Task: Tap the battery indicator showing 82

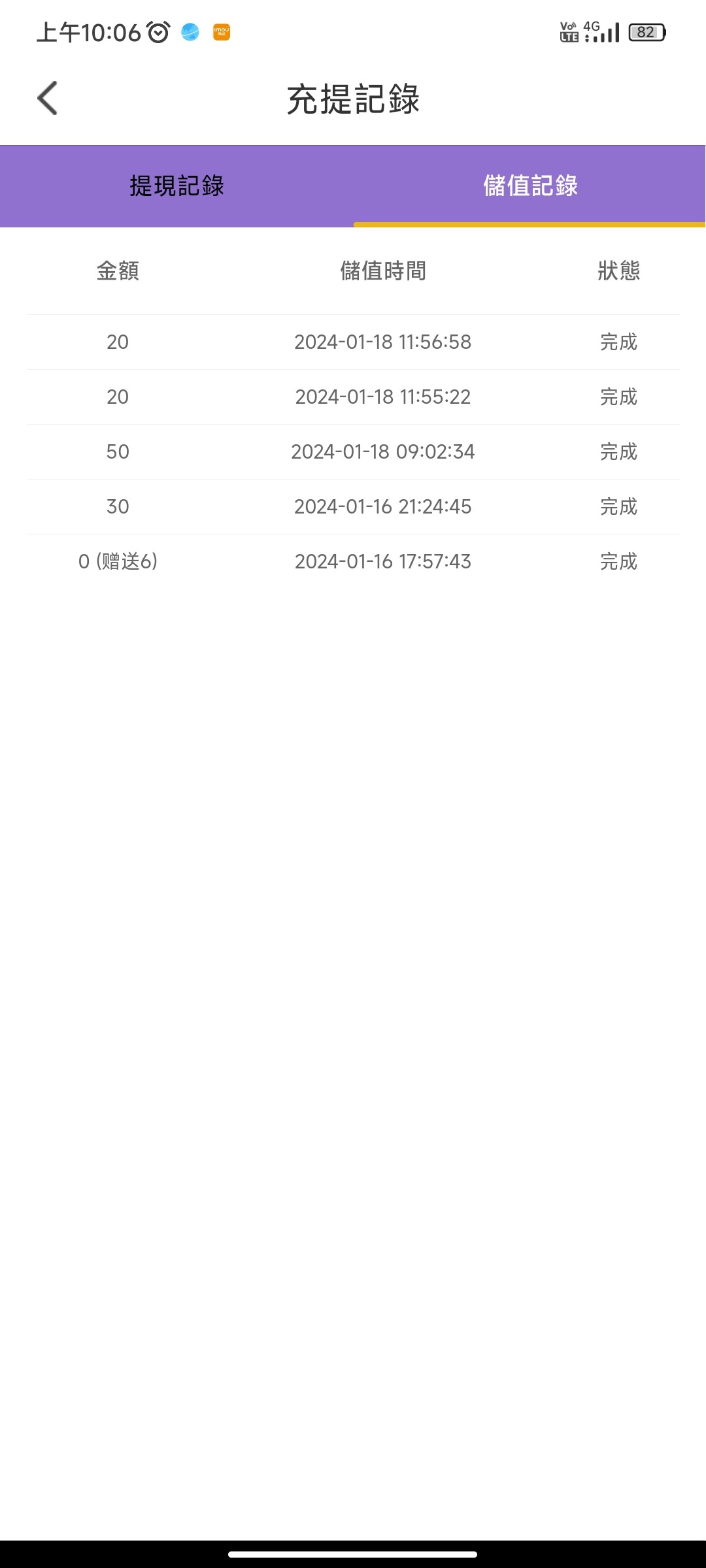Action: pos(647,32)
